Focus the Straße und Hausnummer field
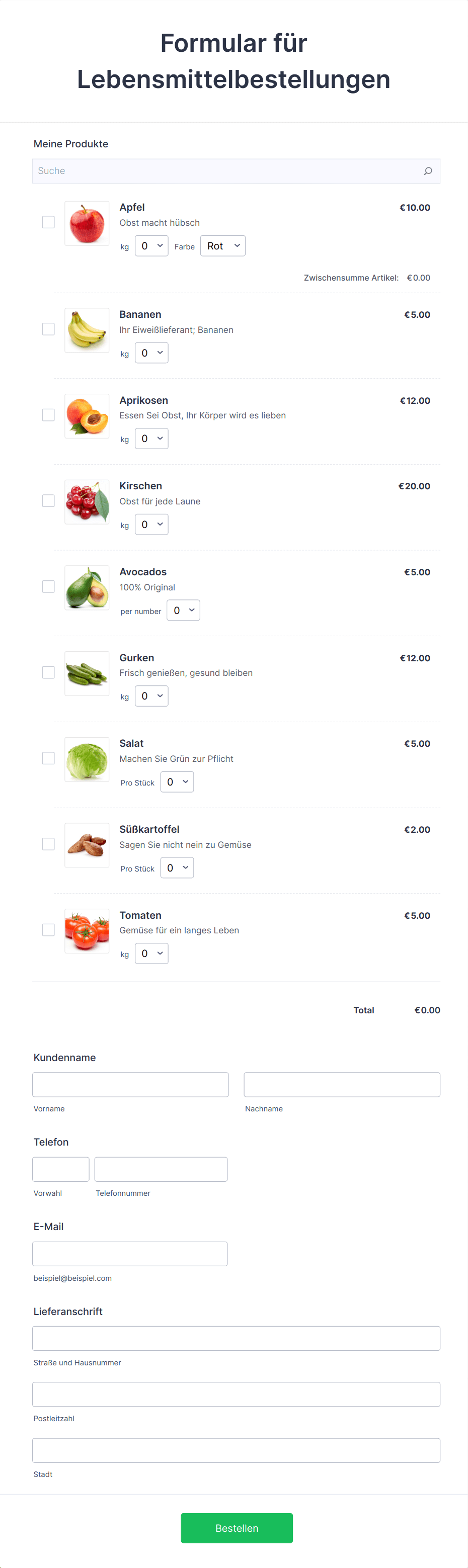Viewport: 468px width, 1568px height. tap(236, 1339)
